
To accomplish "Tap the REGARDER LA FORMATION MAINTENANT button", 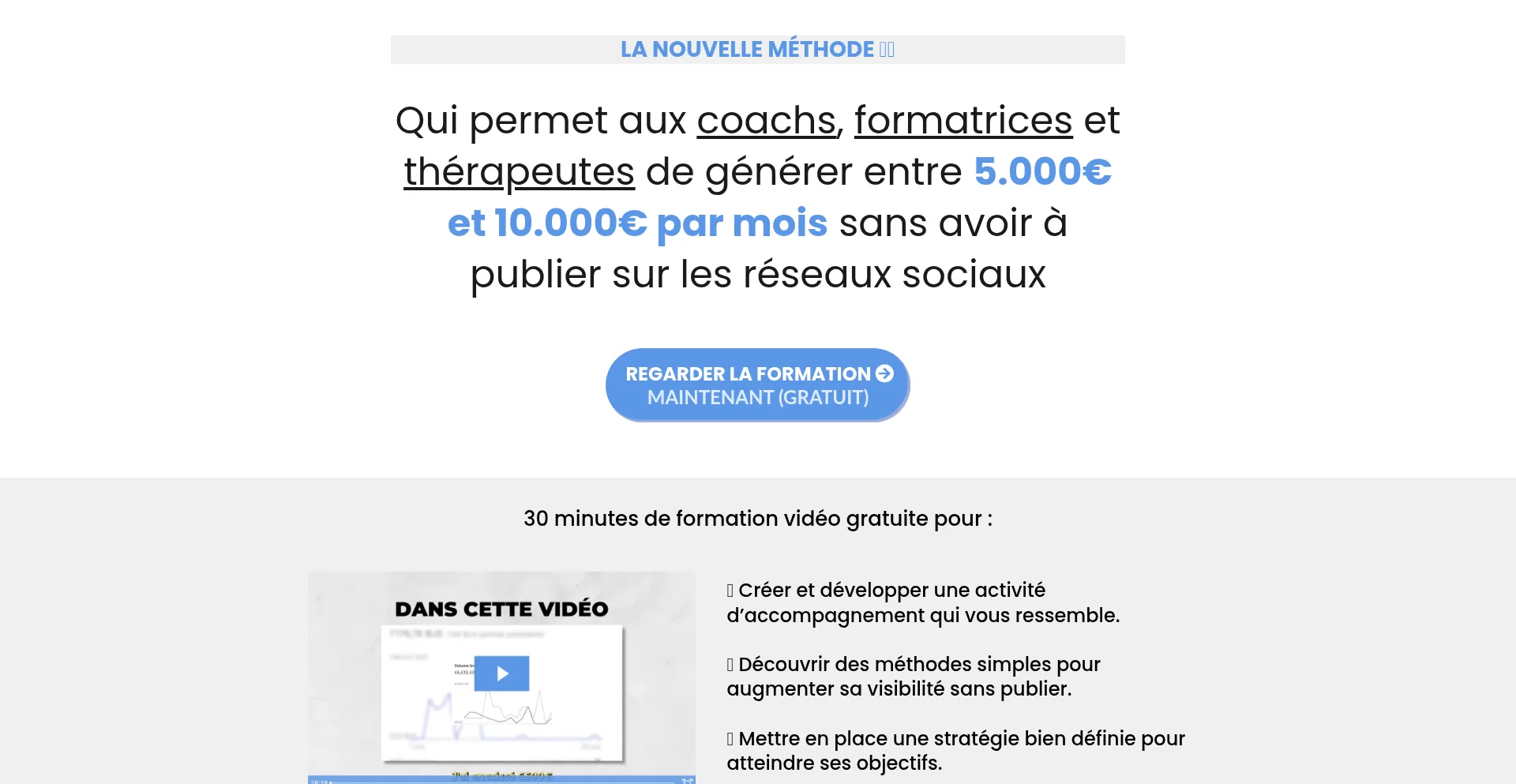I will point(757,385).
